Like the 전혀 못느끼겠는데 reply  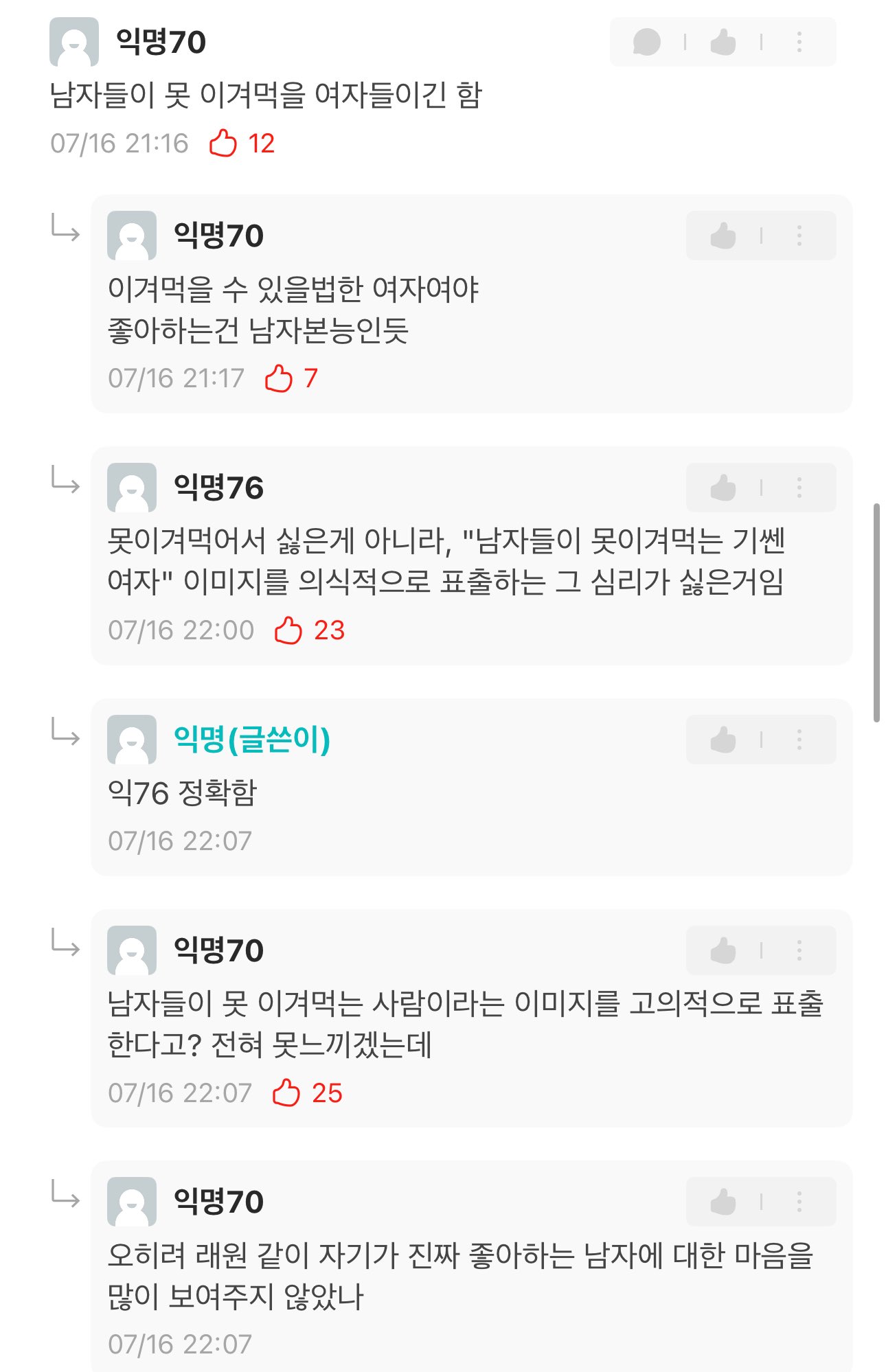click(x=723, y=950)
